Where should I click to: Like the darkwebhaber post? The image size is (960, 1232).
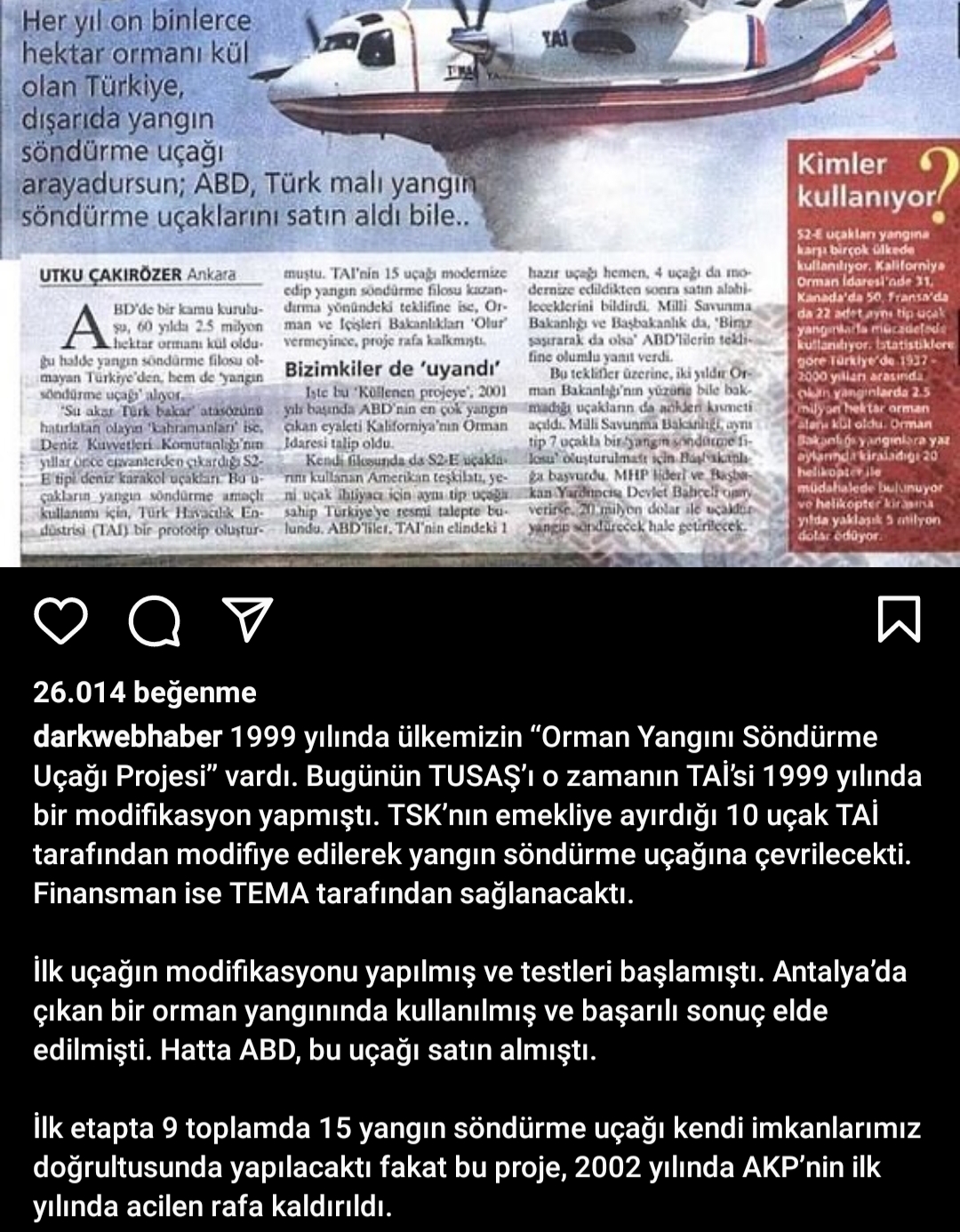coord(61,620)
